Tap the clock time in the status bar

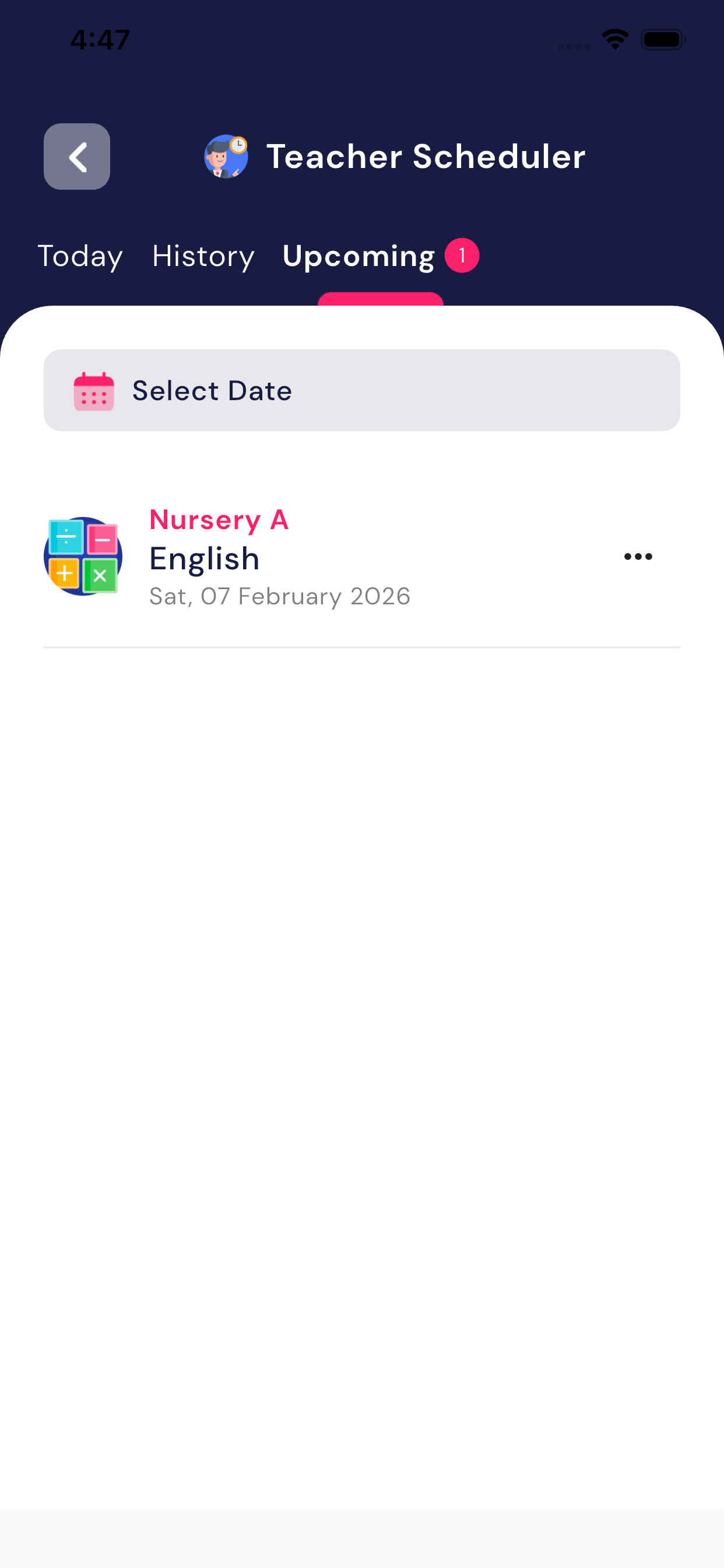[99, 38]
